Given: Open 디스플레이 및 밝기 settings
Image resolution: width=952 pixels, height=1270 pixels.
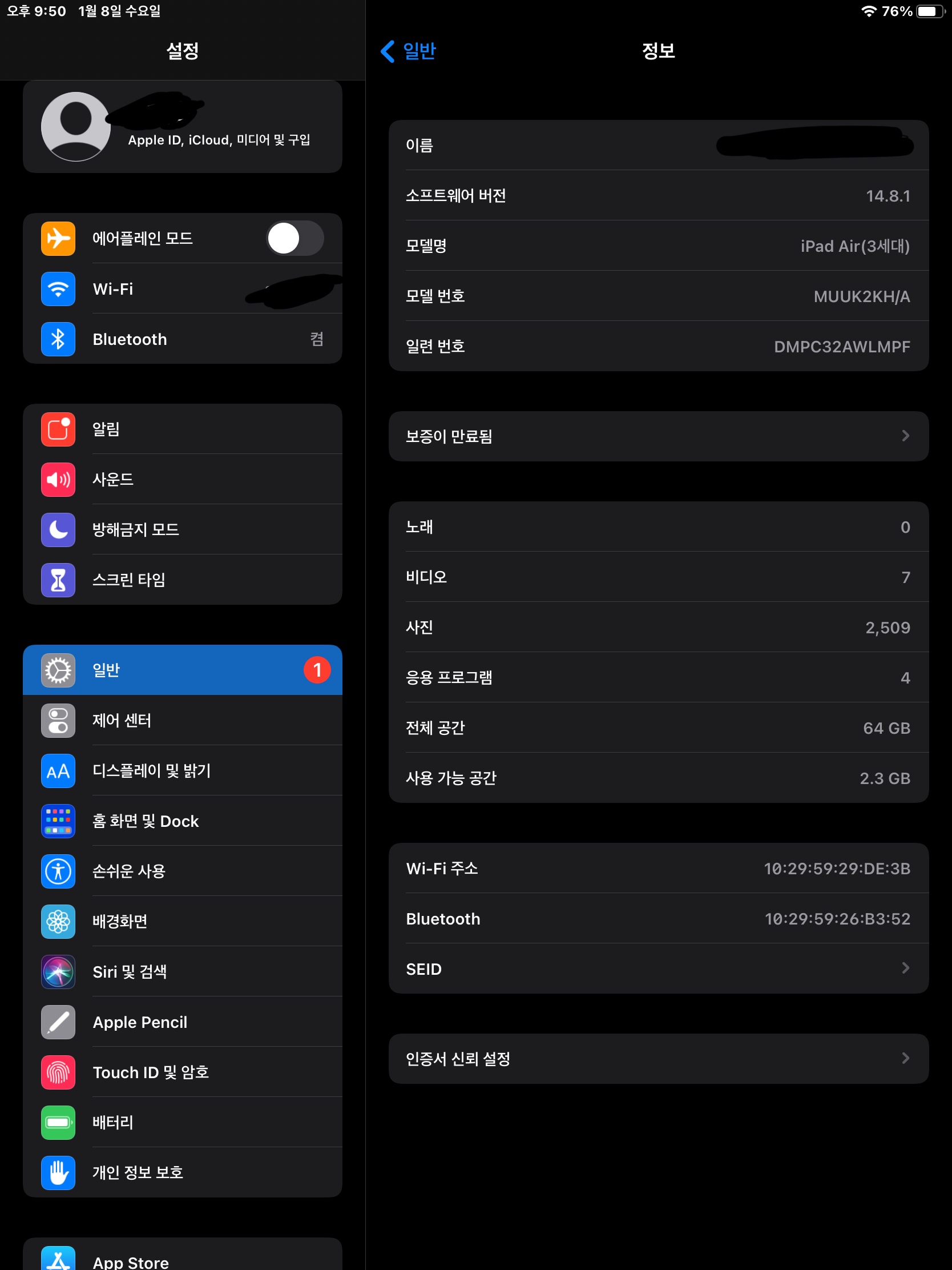Looking at the screenshot, I should tap(183, 770).
